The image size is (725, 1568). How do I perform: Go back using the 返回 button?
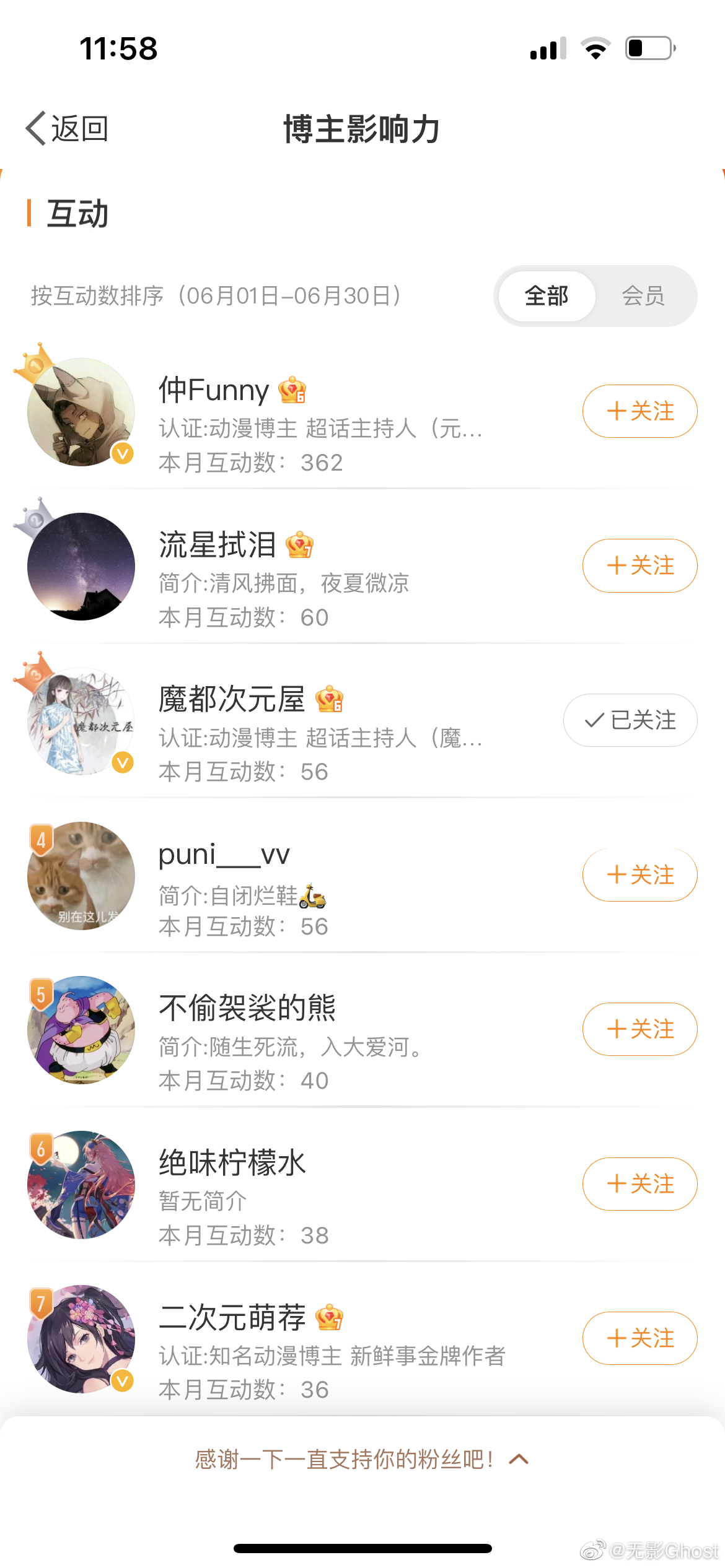(x=67, y=129)
